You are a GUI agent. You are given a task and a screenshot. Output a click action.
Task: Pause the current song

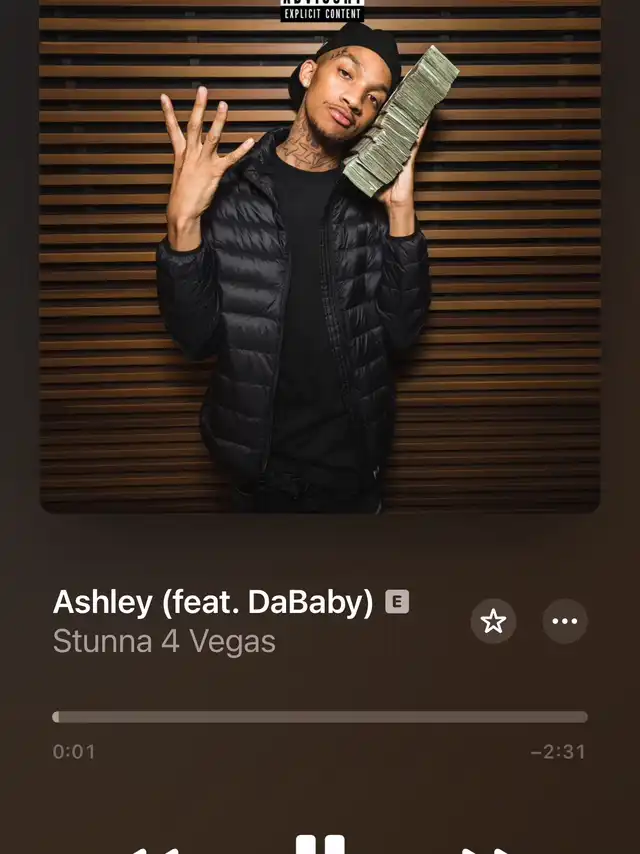pyautogui.click(x=320, y=846)
